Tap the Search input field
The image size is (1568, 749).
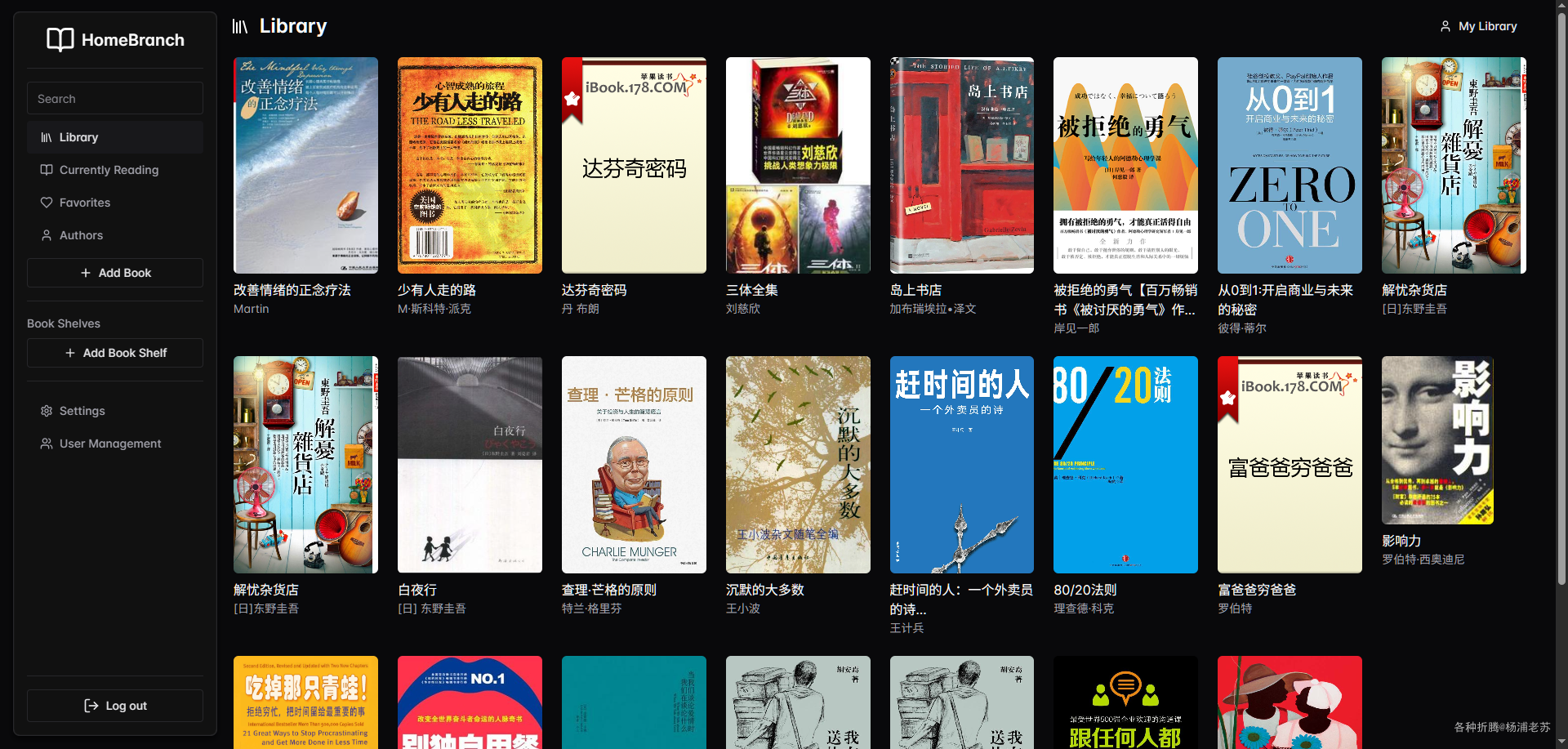[x=114, y=99]
